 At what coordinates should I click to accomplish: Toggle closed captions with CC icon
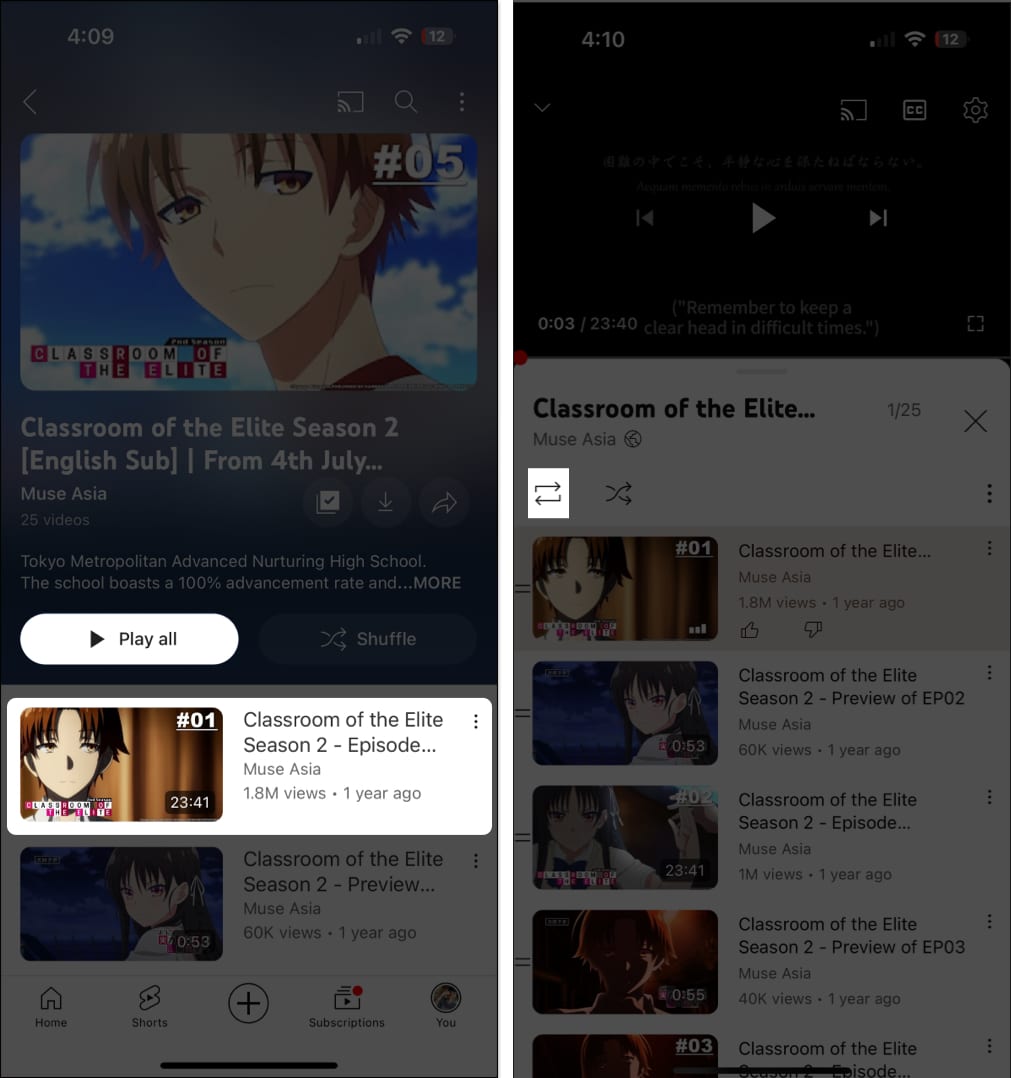tap(914, 111)
